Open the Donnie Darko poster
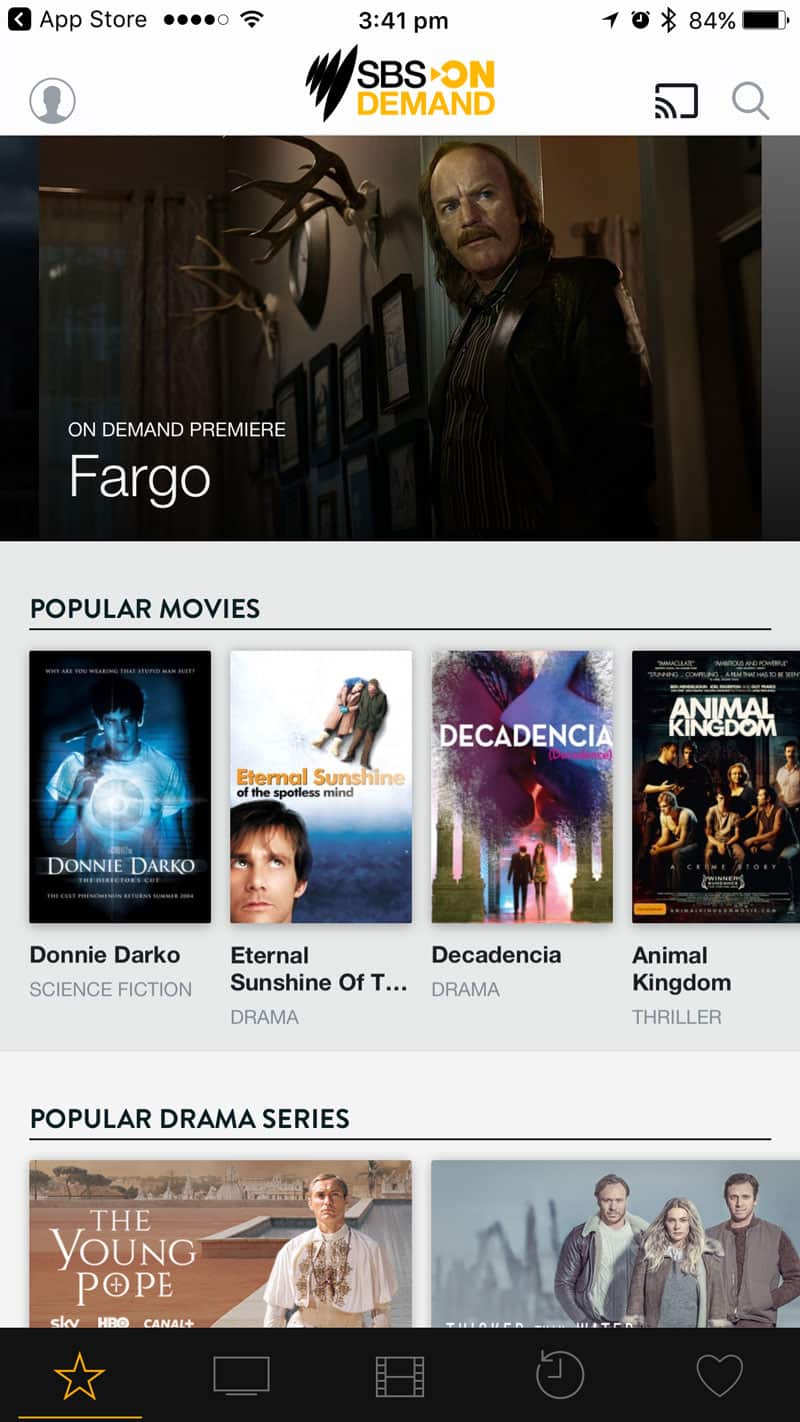Screen dimensions: 800x1422 coord(119,785)
